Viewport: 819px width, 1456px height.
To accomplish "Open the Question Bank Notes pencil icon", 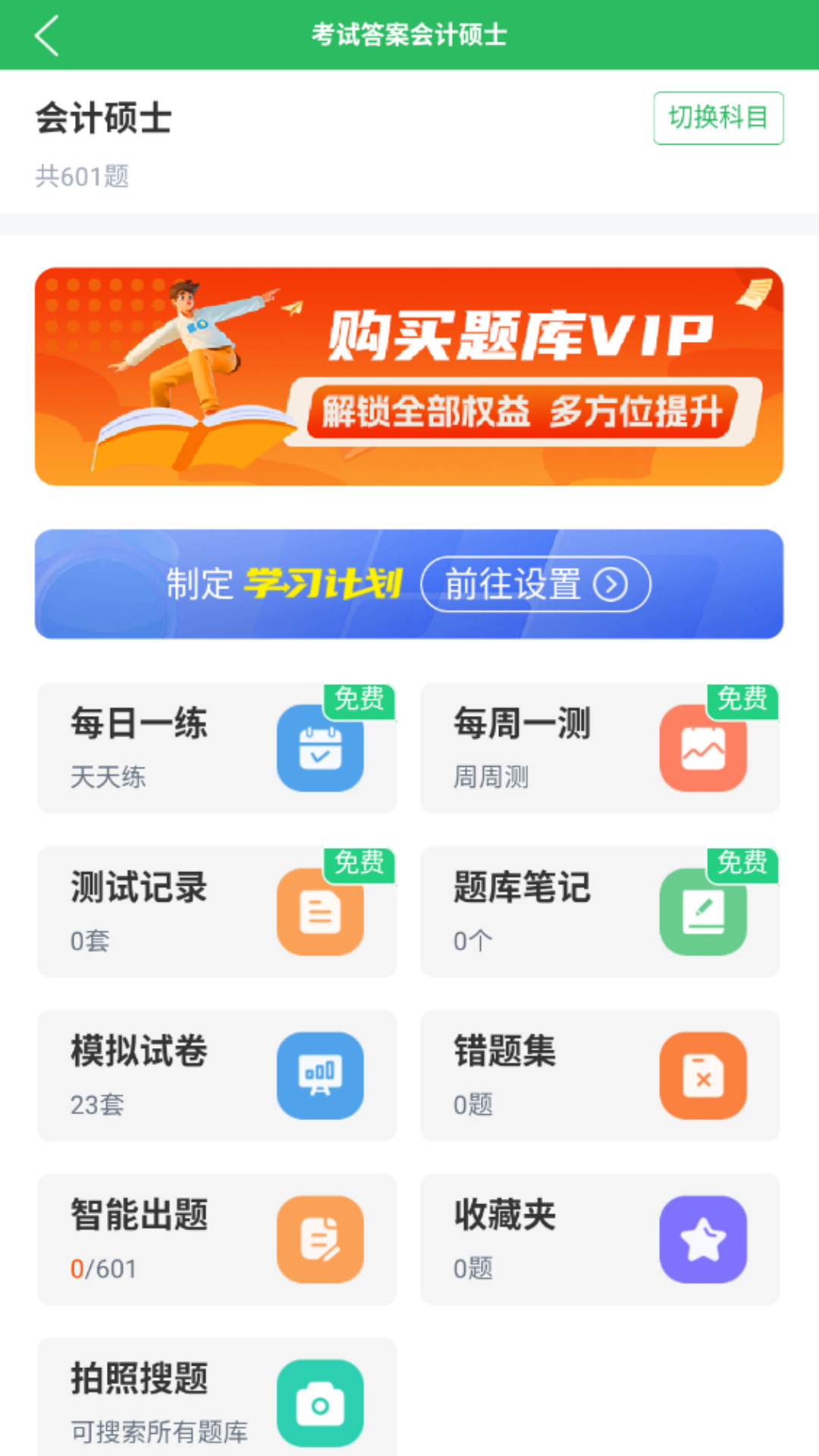I will (704, 912).
